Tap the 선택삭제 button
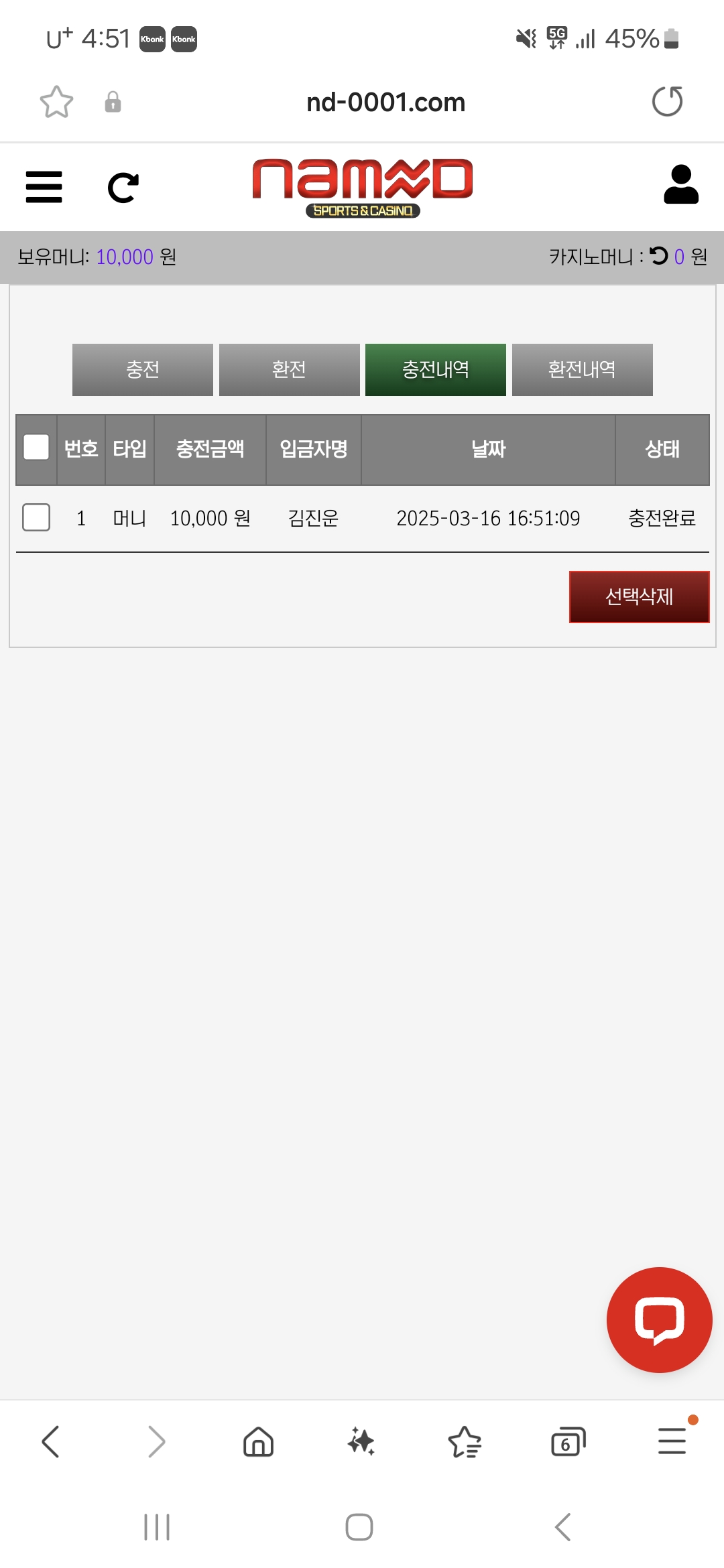 point(639,596)
